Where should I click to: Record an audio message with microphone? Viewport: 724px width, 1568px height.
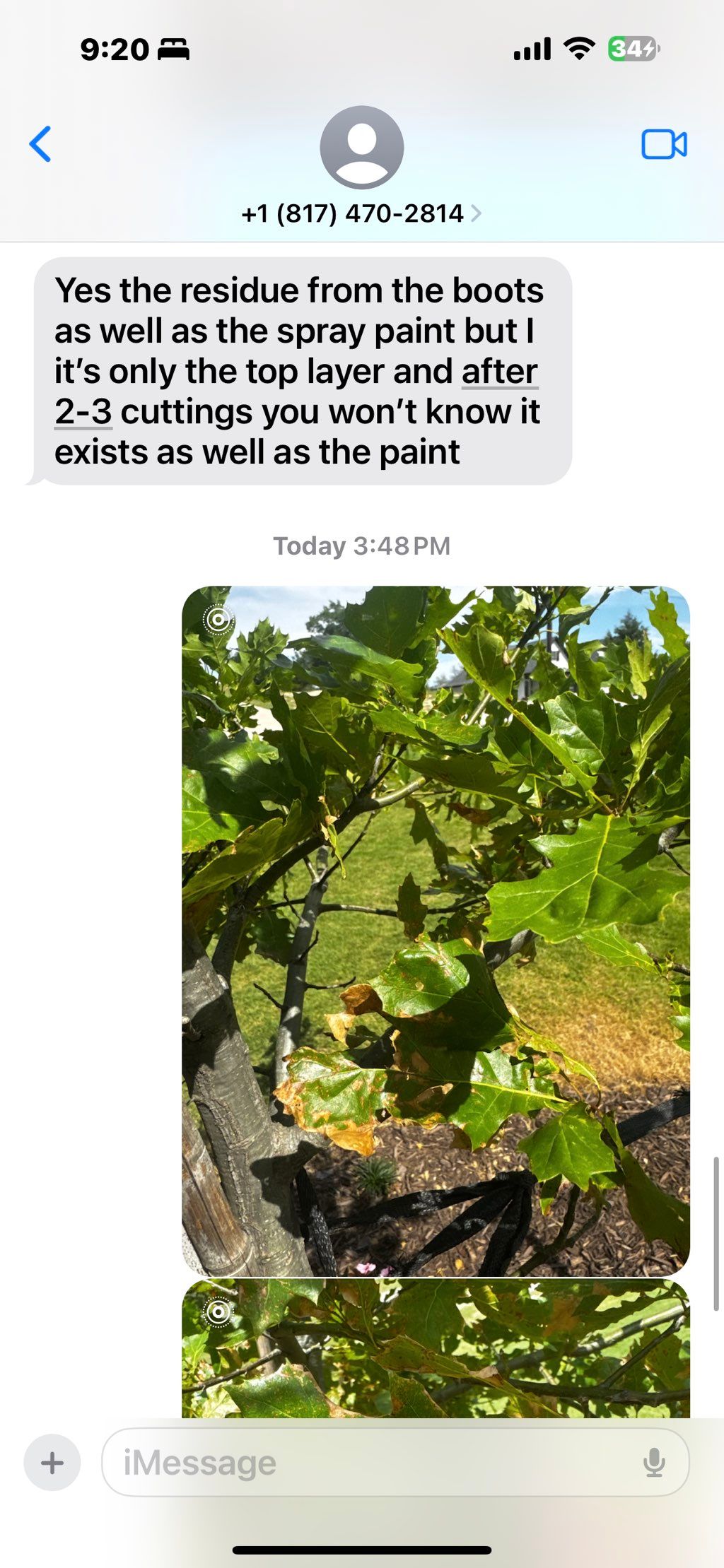[x=654, y=1462]
